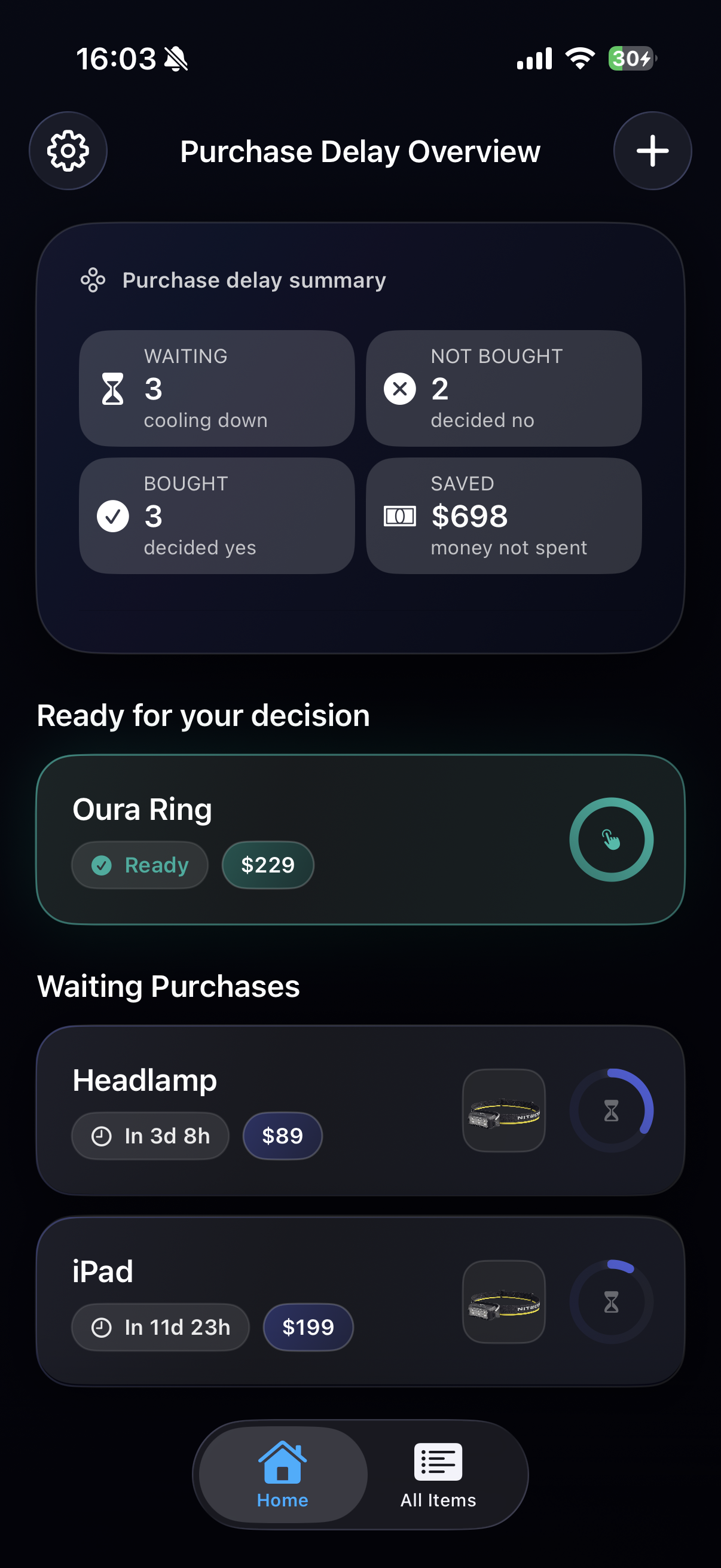The image size is (721, 1568).
Task: Click the clock icon beside In 11d 23h
Action: (102, 1327)
